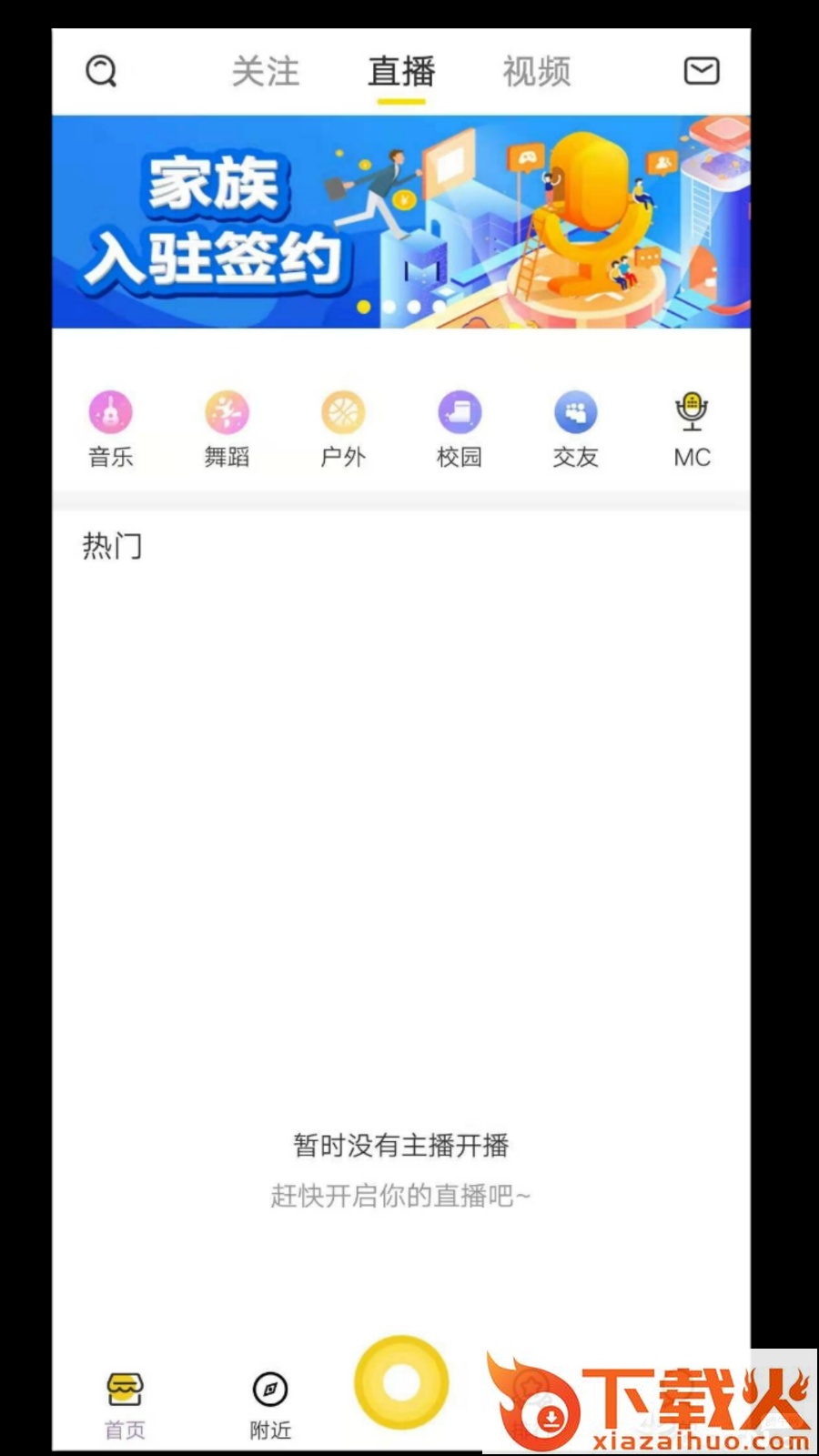Tap the yellow start live button

(x=401, y=1382)
